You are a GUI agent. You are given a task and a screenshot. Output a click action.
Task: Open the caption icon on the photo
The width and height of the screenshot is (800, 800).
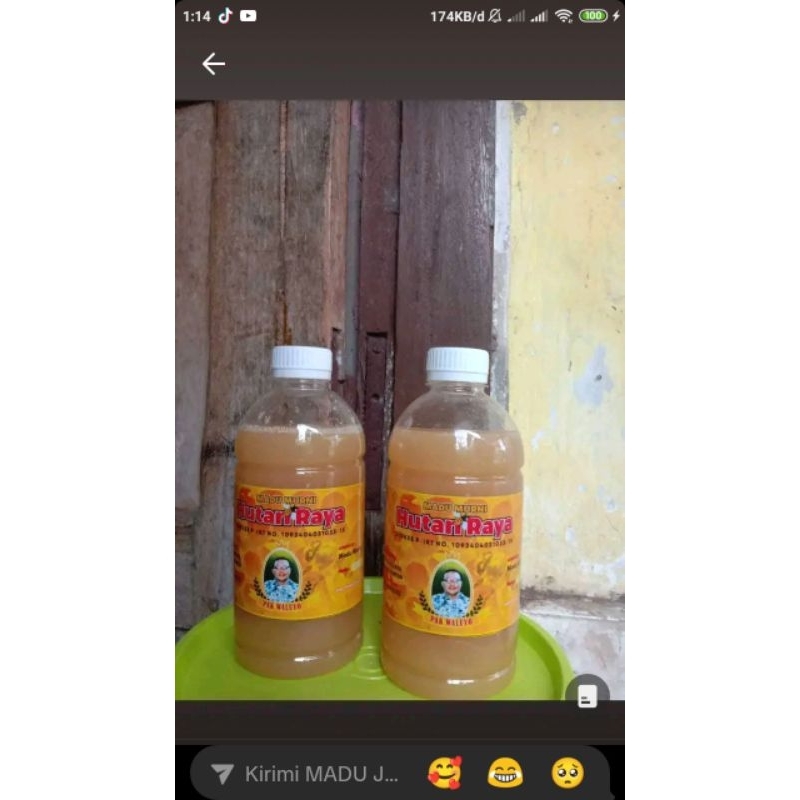click(x=587, y=696)
